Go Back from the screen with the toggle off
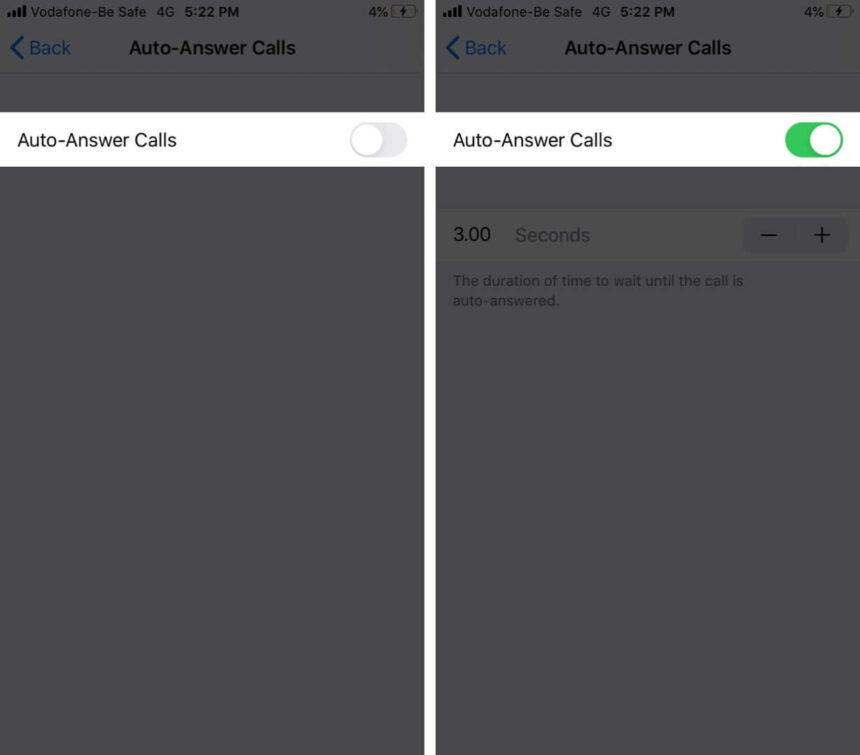860x755 pixels. pos(40,47)
